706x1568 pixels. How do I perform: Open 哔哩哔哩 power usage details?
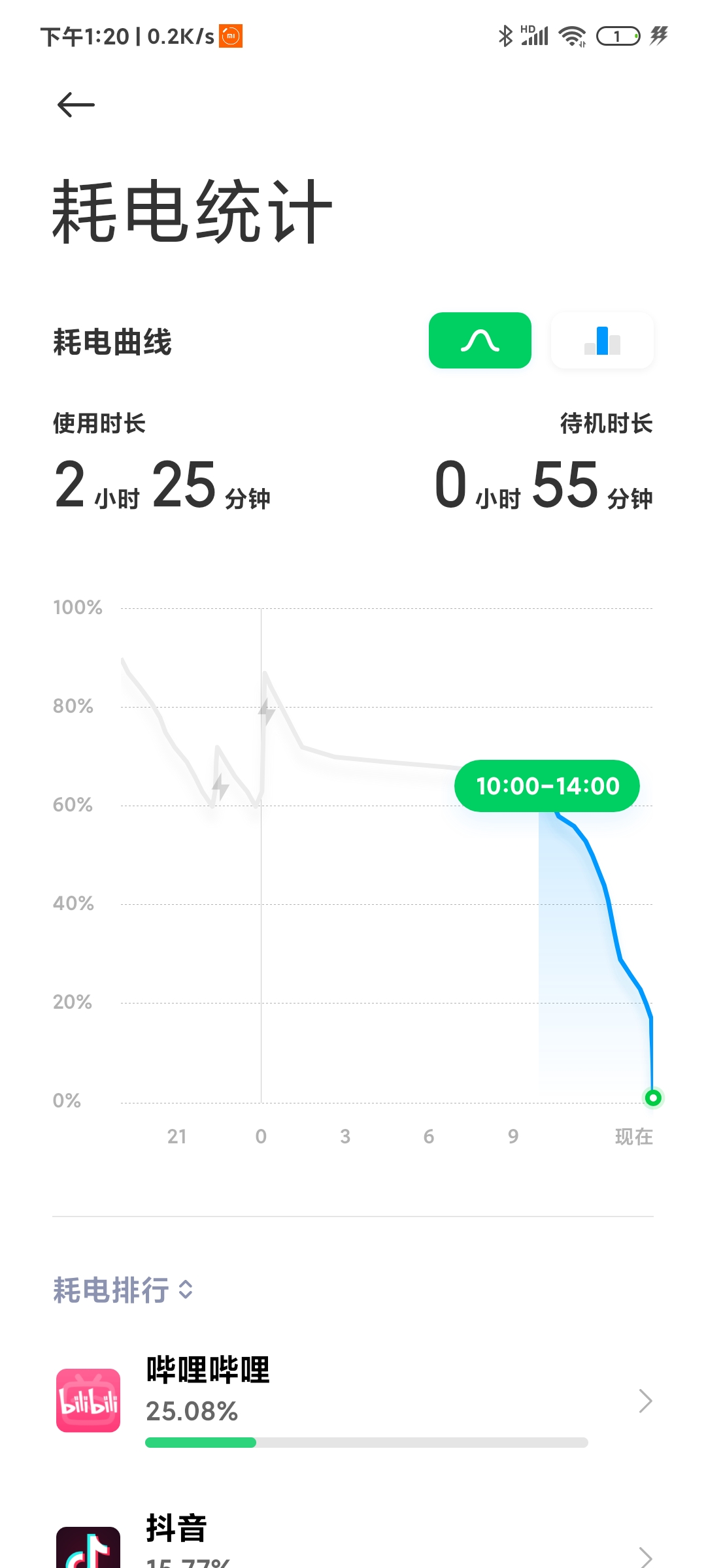pos(353,1401)
